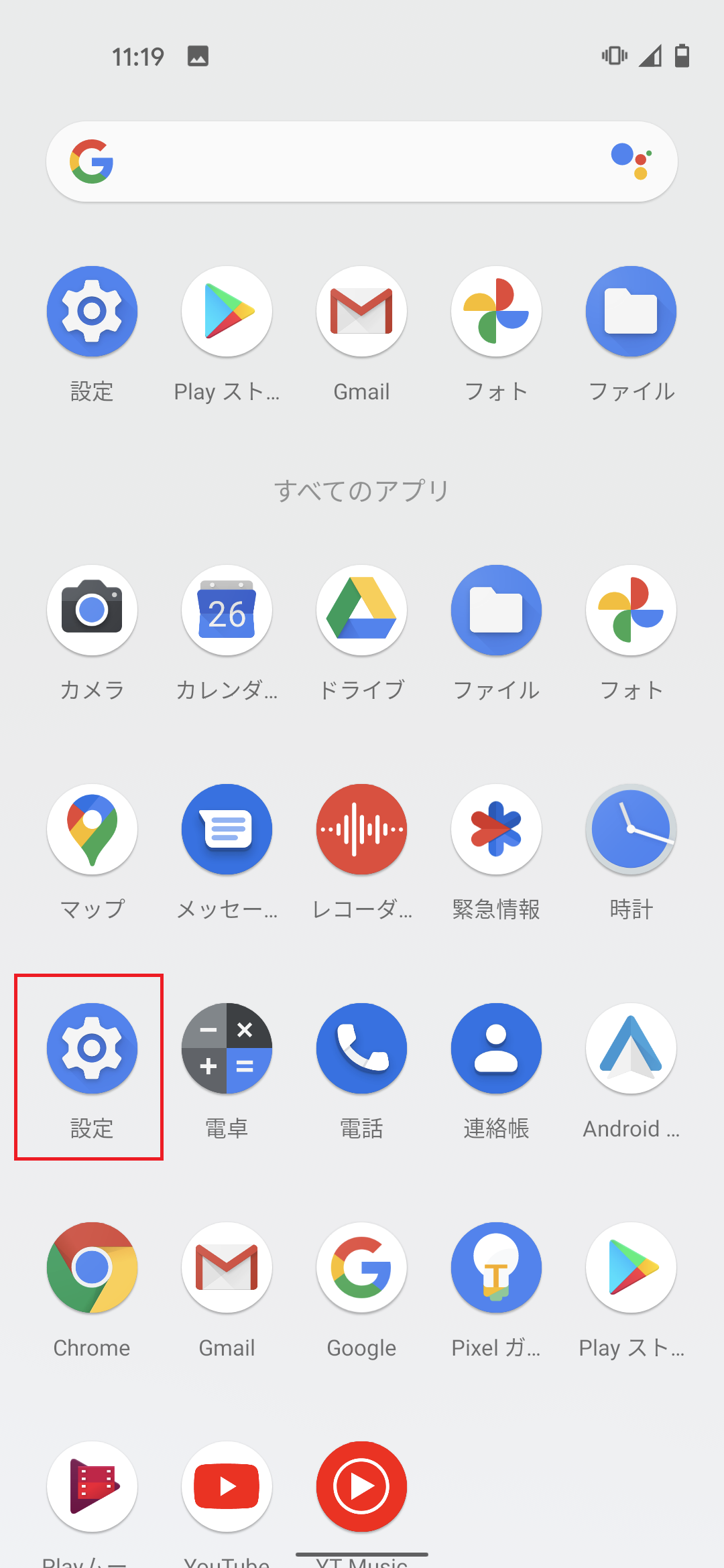Open the Camera app
724x1568 pixels.
point(92,610)
